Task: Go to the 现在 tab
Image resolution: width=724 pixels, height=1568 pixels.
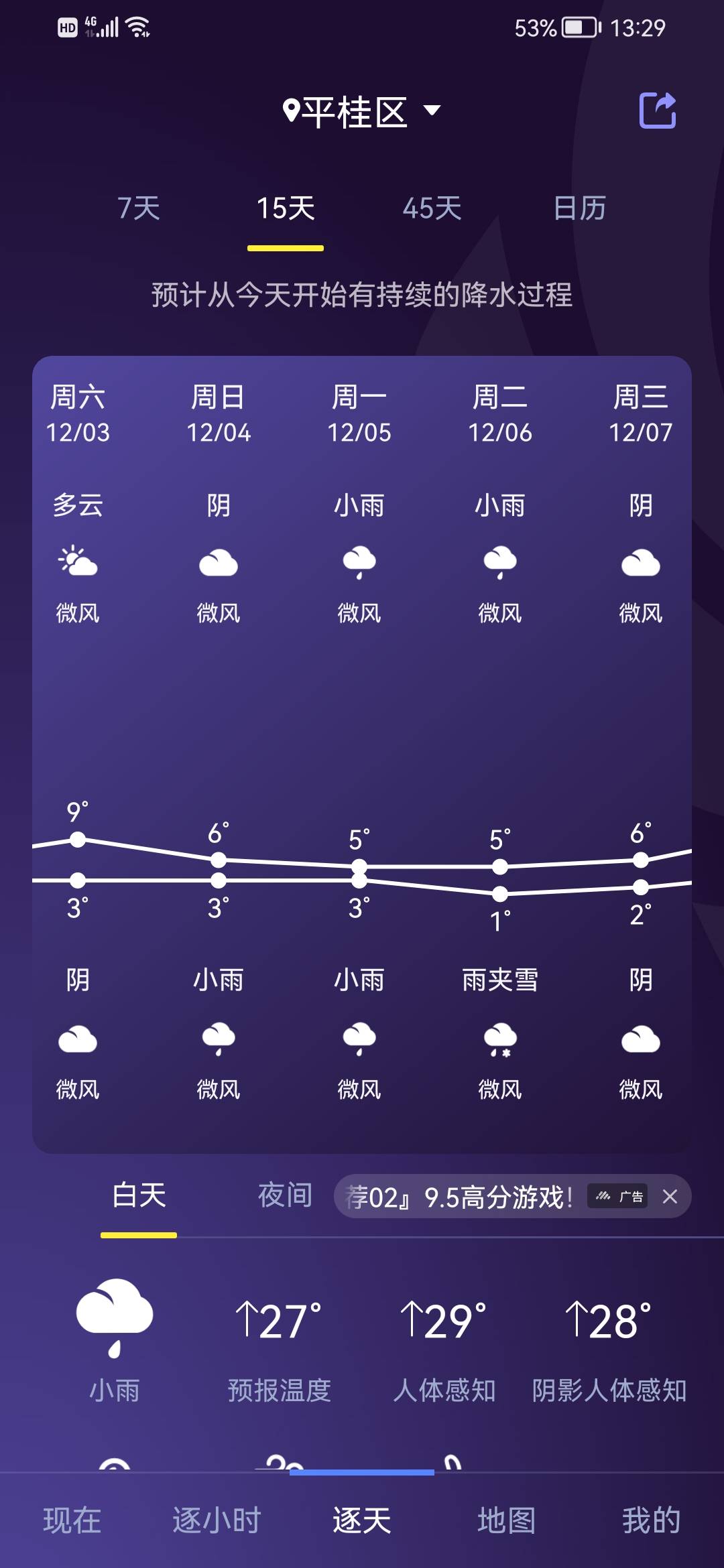Action: click(72, 1520)
